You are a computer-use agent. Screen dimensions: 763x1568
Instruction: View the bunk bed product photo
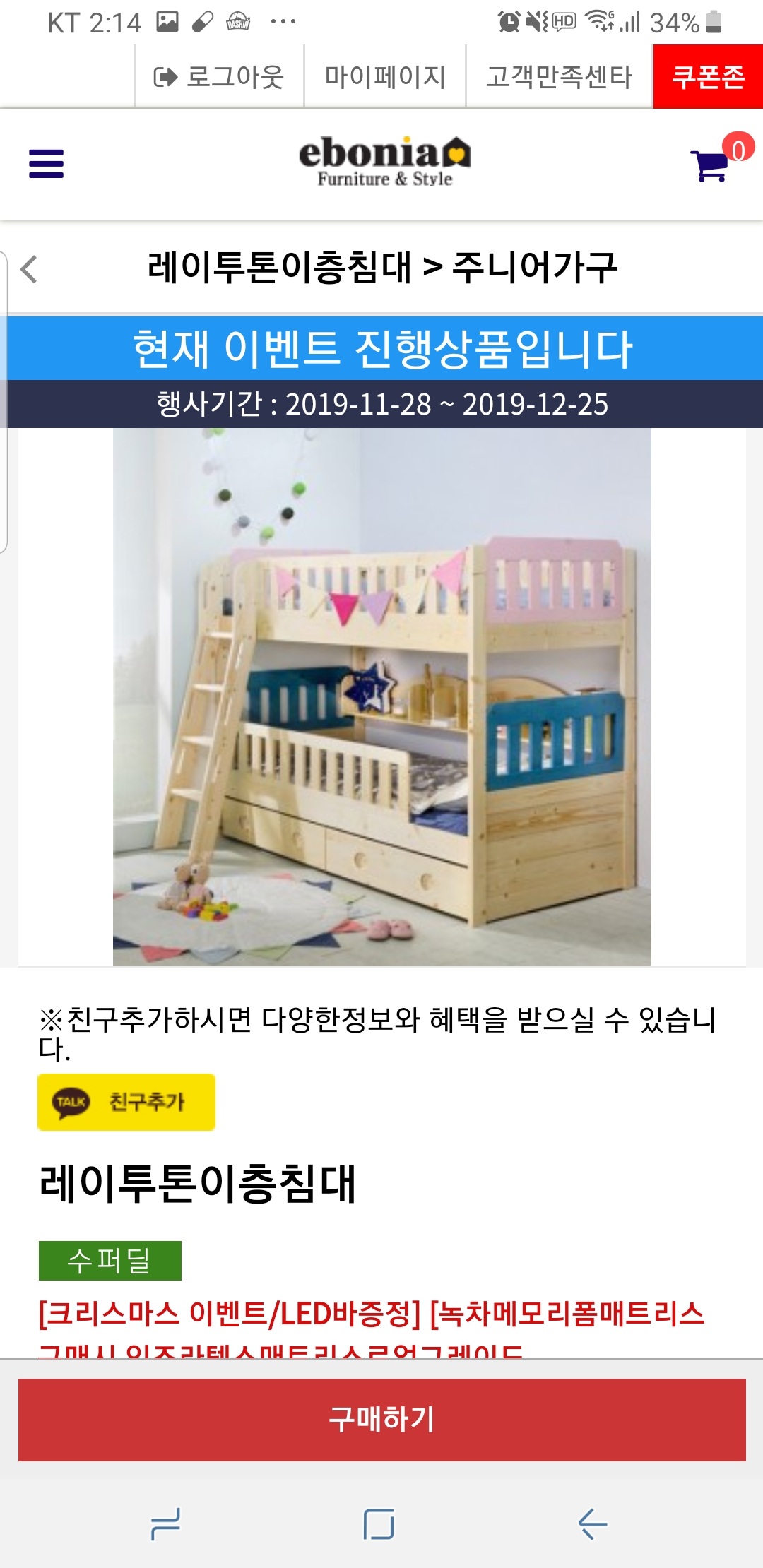[381, 696]
